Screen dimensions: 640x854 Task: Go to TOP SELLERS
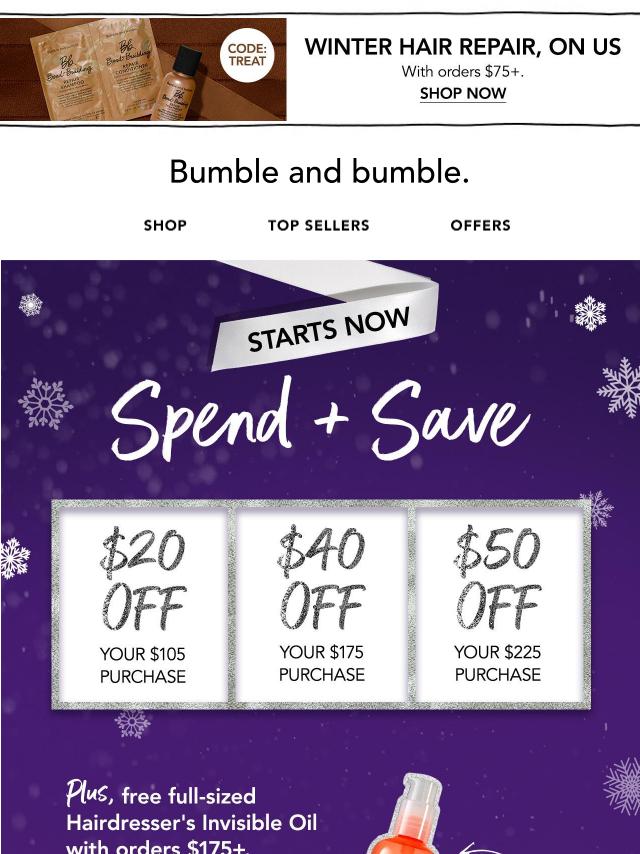point(318,226)
